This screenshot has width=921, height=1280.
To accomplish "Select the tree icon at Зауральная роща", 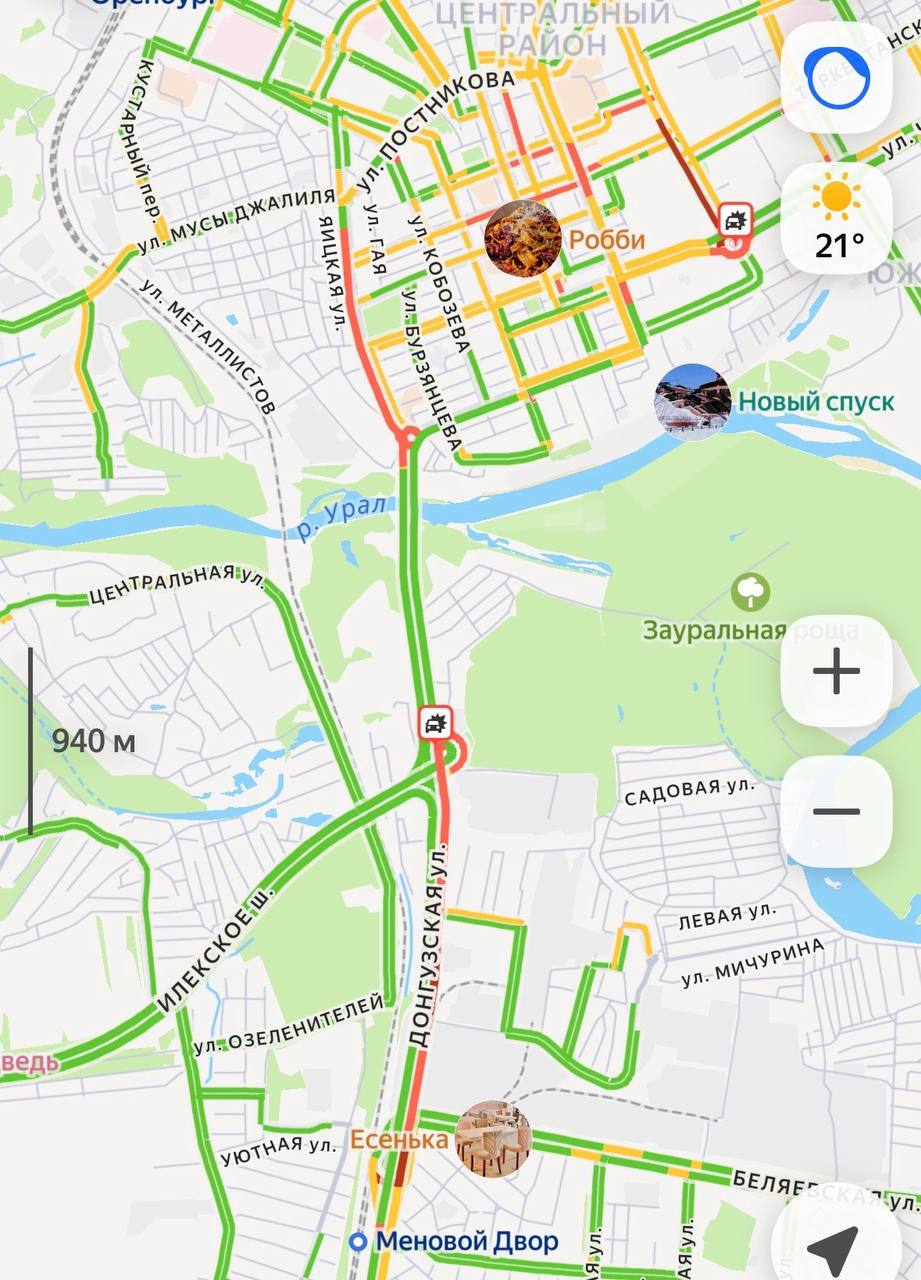I will pyautogui.click(x=750, y=592).
